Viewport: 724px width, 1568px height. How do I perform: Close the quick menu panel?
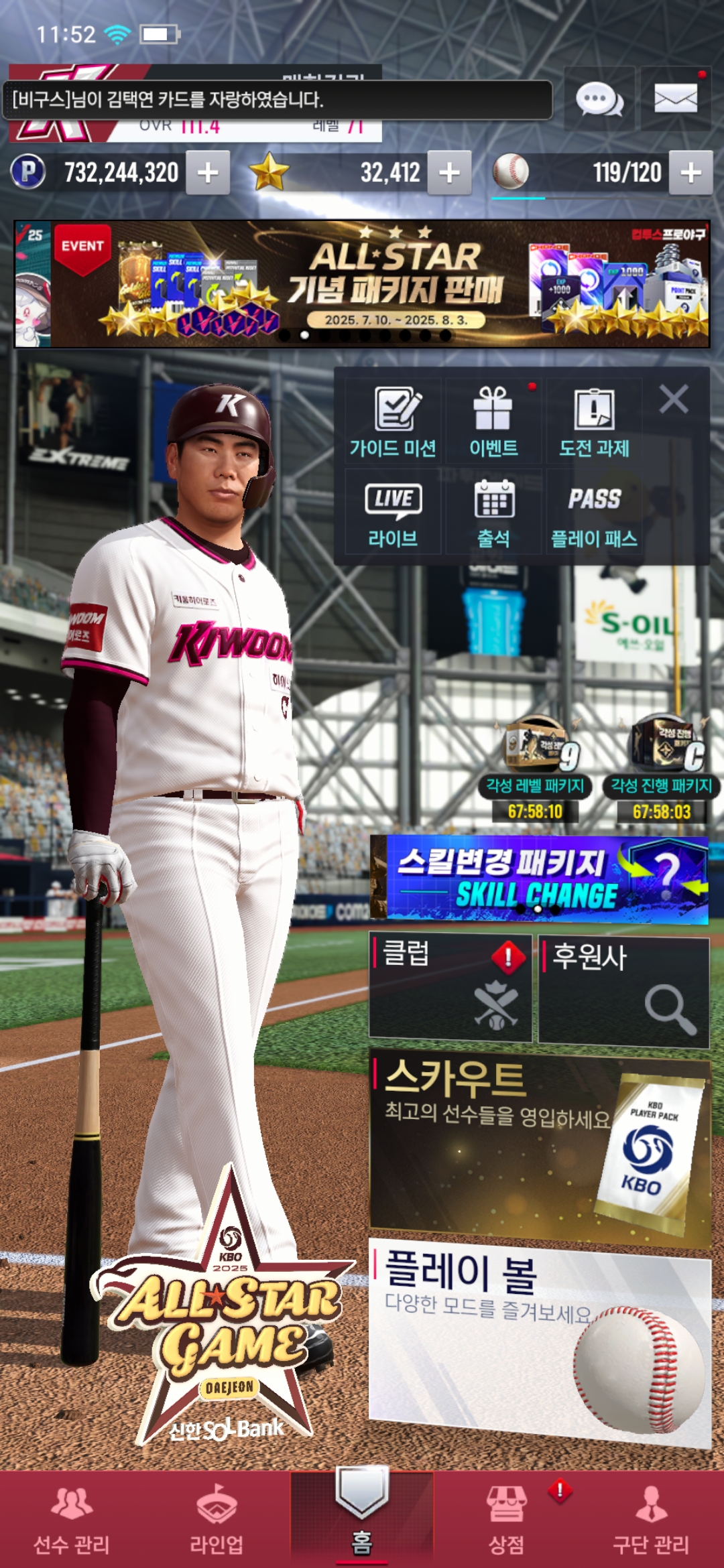coord(673,399)
